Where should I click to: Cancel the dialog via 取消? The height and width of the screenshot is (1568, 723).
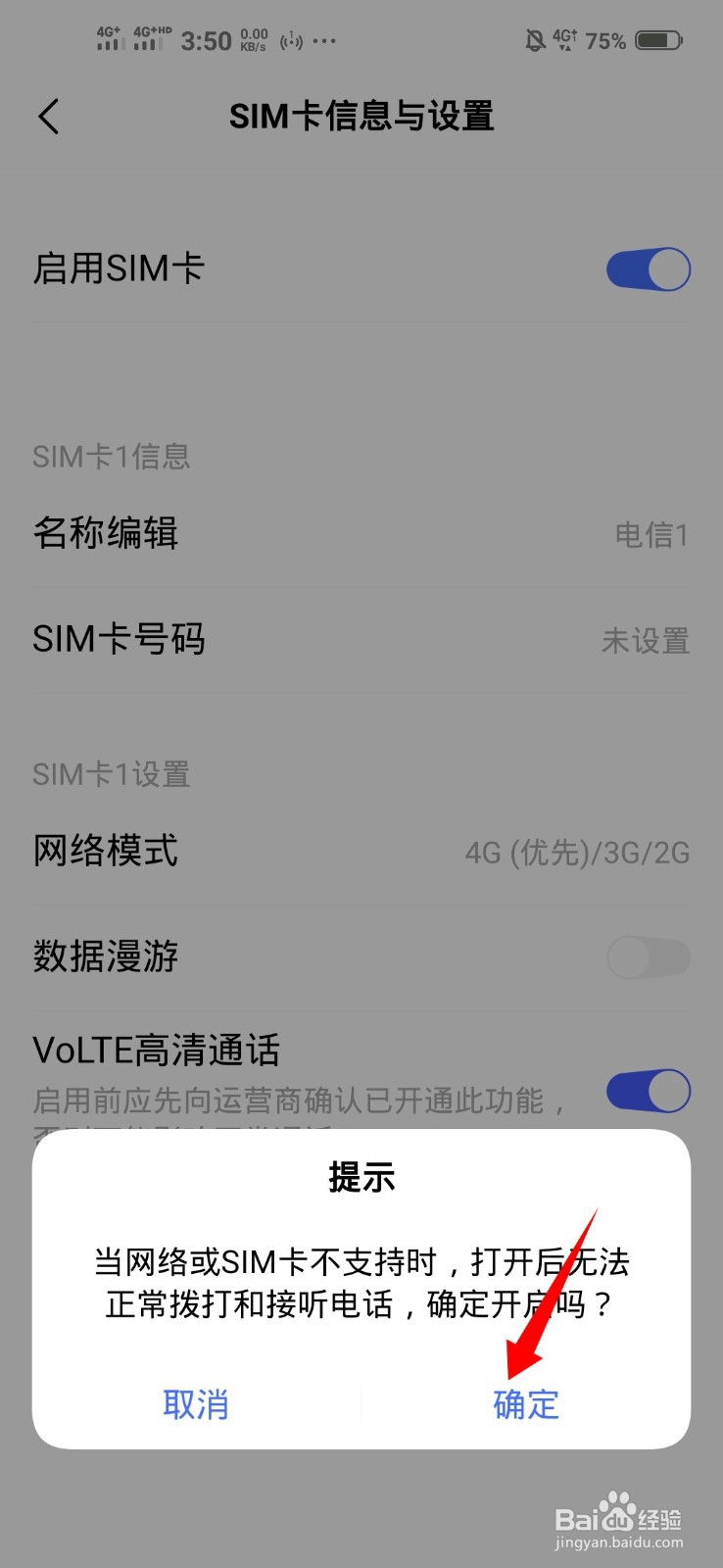coord(195,1405)
